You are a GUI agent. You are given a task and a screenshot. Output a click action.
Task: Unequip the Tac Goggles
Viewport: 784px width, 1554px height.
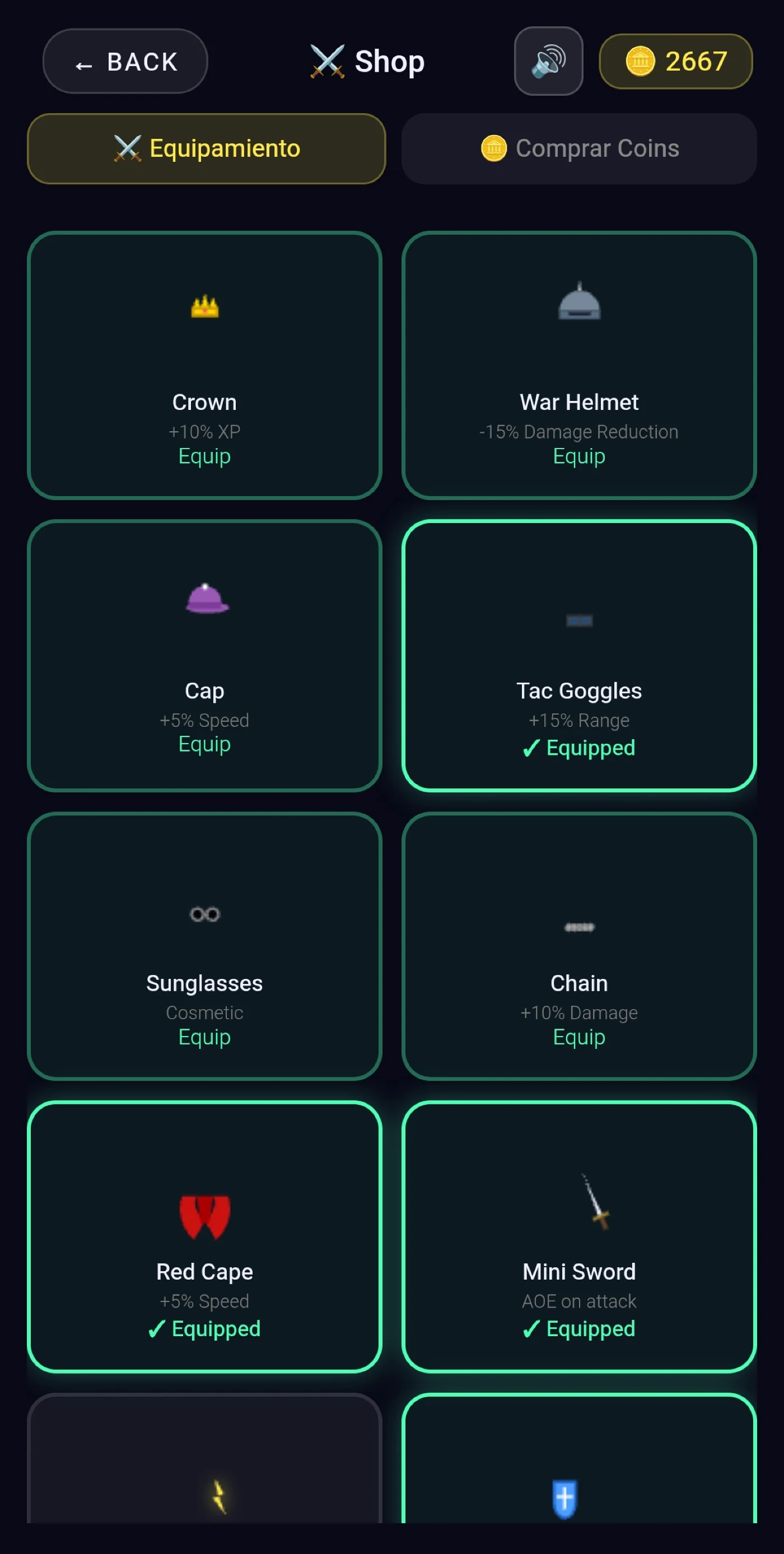pyautogui.click(x=579, y=655)
